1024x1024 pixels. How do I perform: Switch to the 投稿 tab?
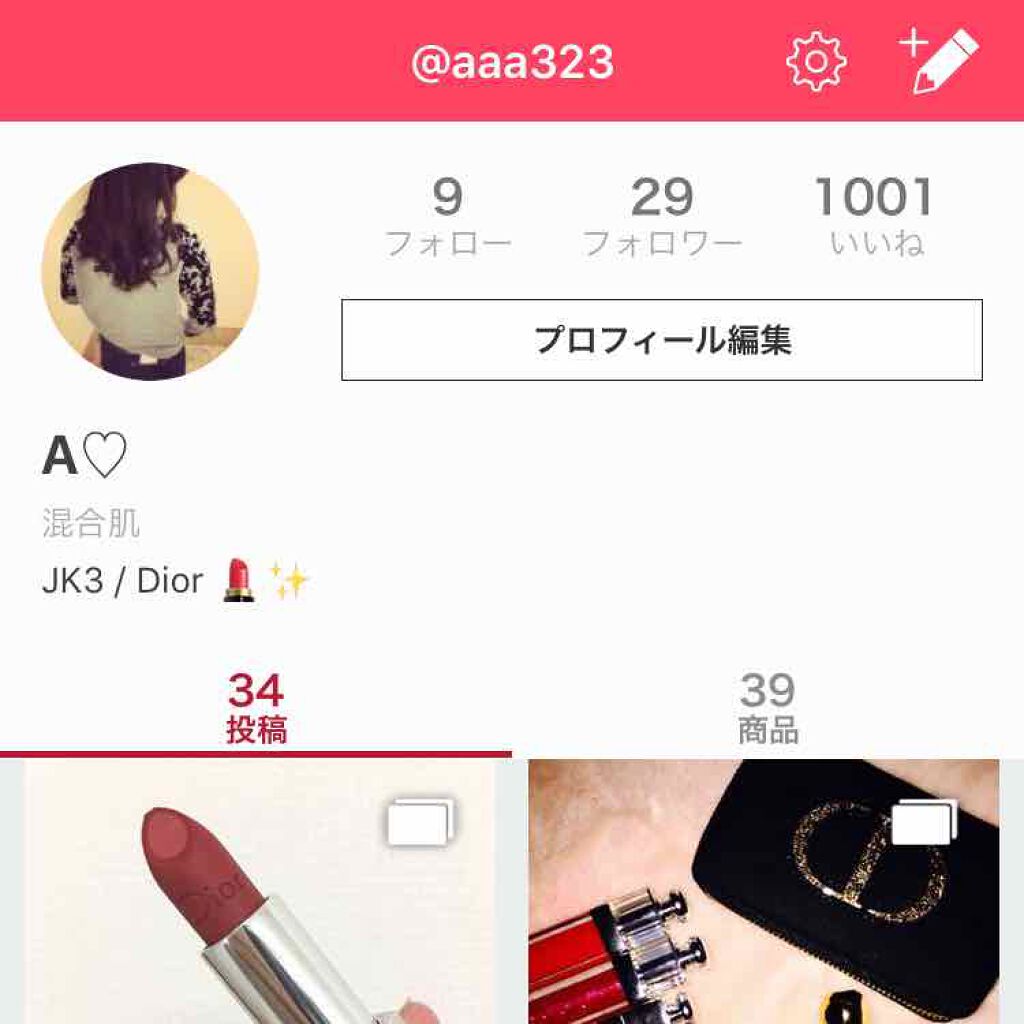point(256,708)
